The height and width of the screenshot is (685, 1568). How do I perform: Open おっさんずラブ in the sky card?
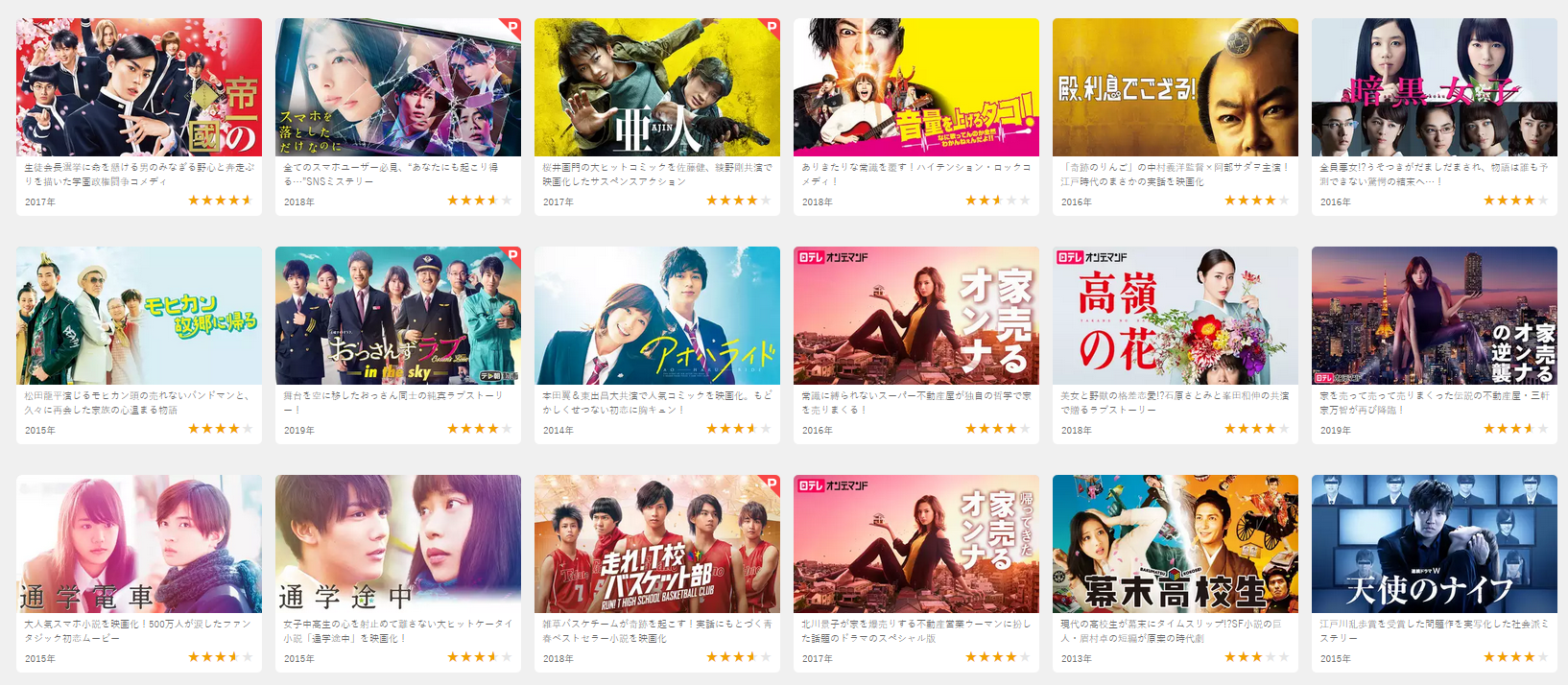coord(398,316)
